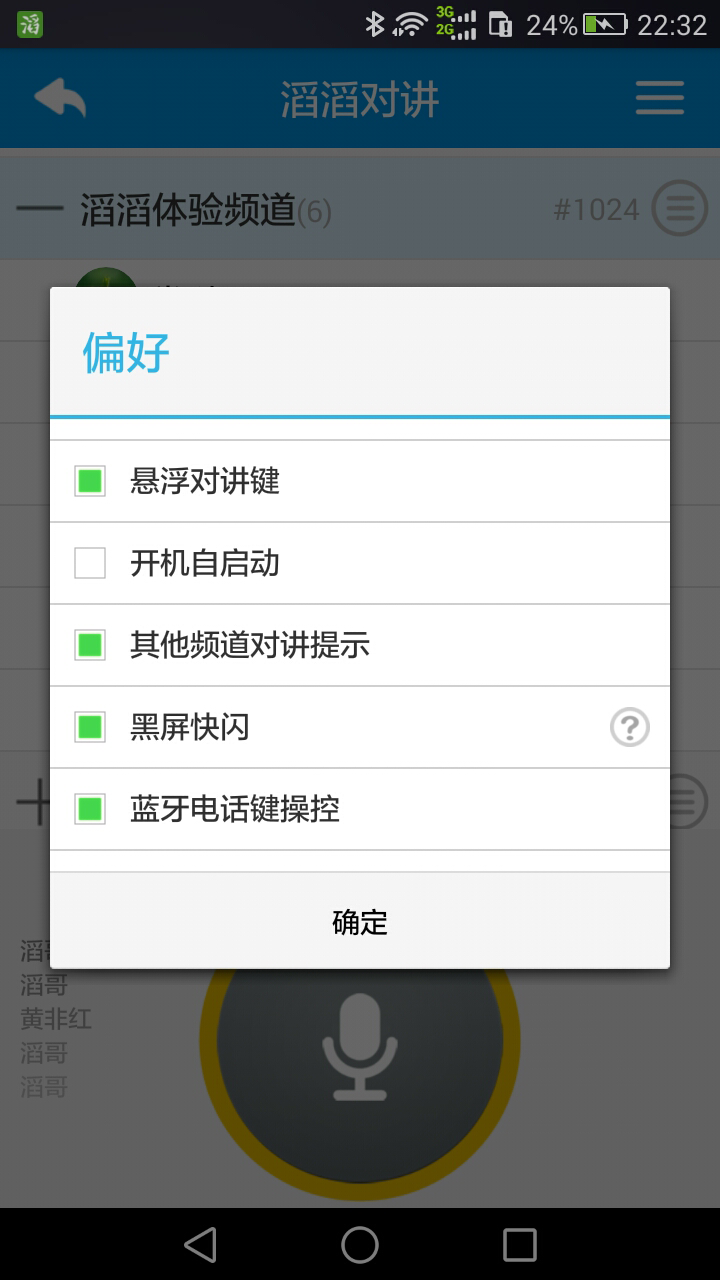
Task: Tap the back arrow in the title bar
Action: [60, 98]
